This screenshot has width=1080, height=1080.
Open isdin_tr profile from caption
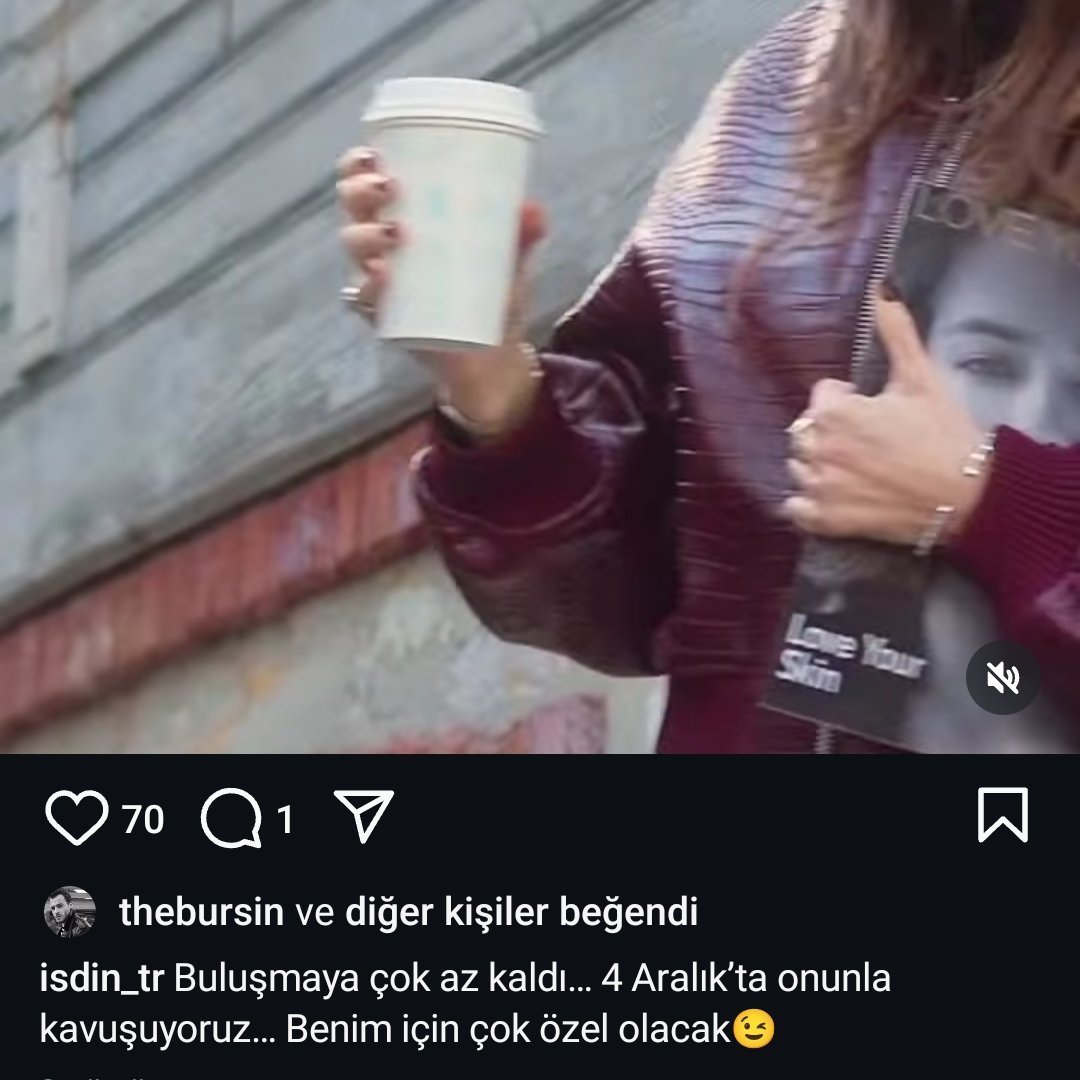point(101,979)
